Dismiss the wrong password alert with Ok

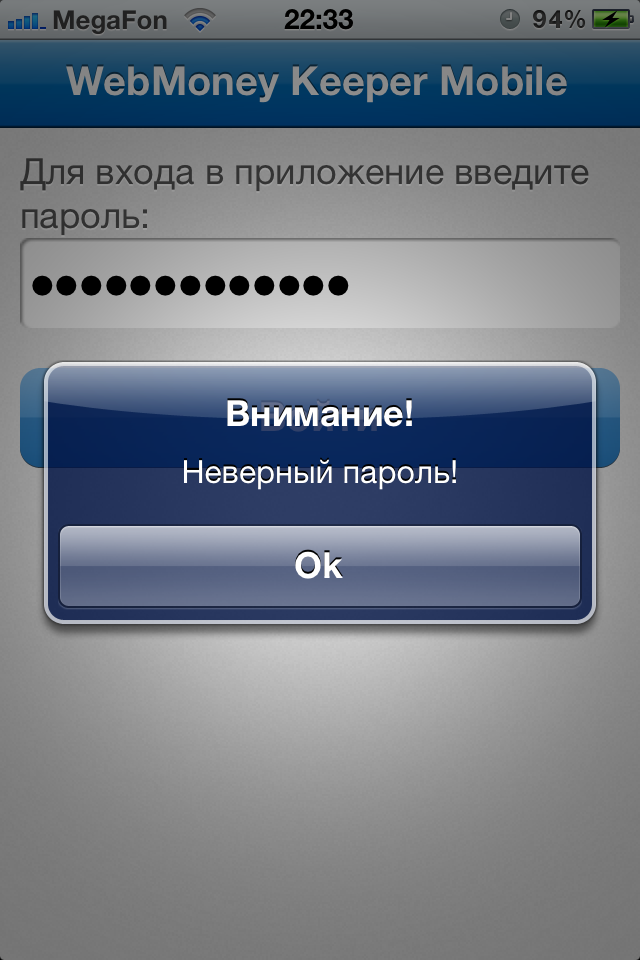pos(320,566)
